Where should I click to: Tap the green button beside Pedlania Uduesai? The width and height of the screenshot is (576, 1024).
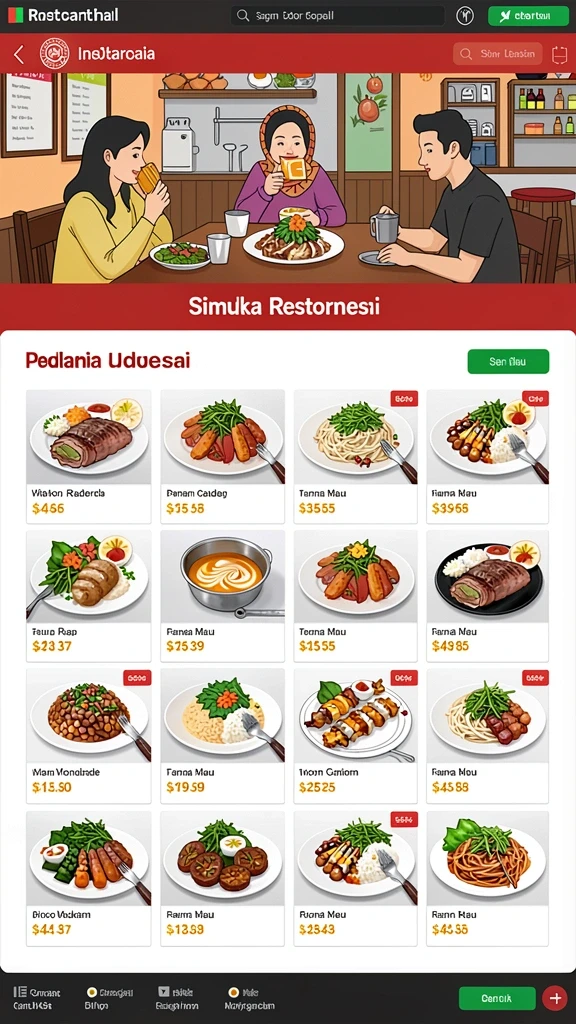(x=508, y=361)
